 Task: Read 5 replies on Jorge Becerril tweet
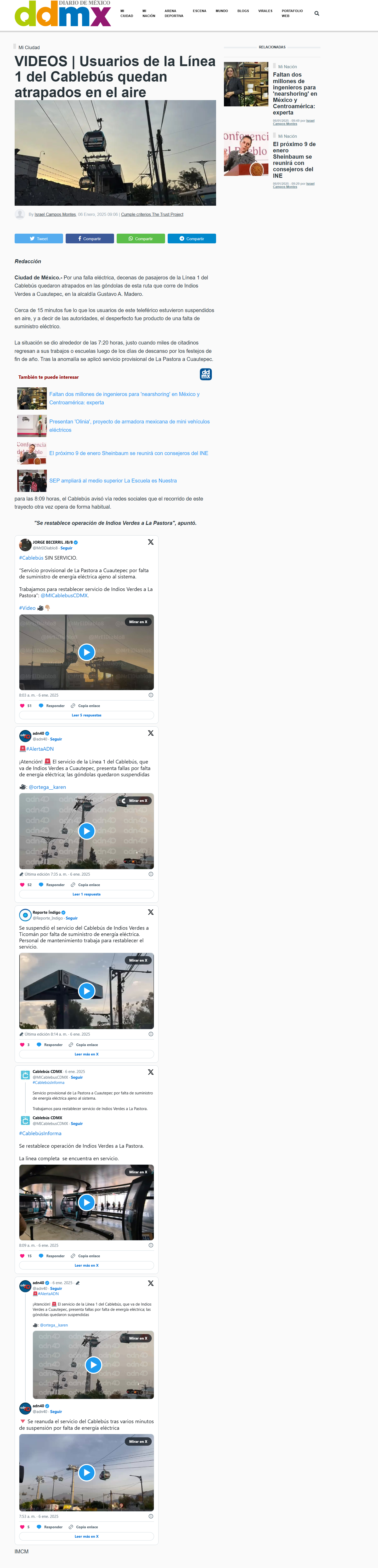click(87, 715)
